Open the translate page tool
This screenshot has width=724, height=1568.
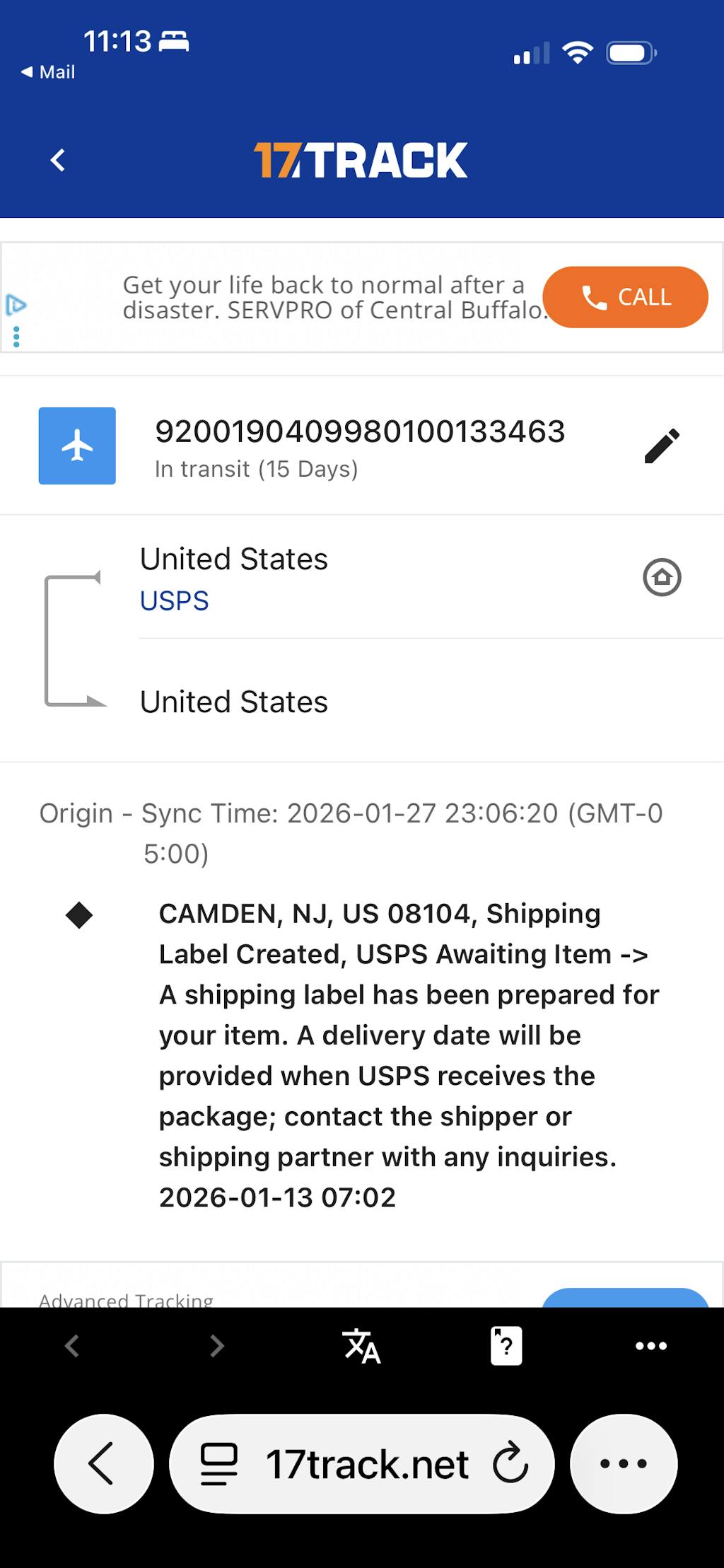361,1345
